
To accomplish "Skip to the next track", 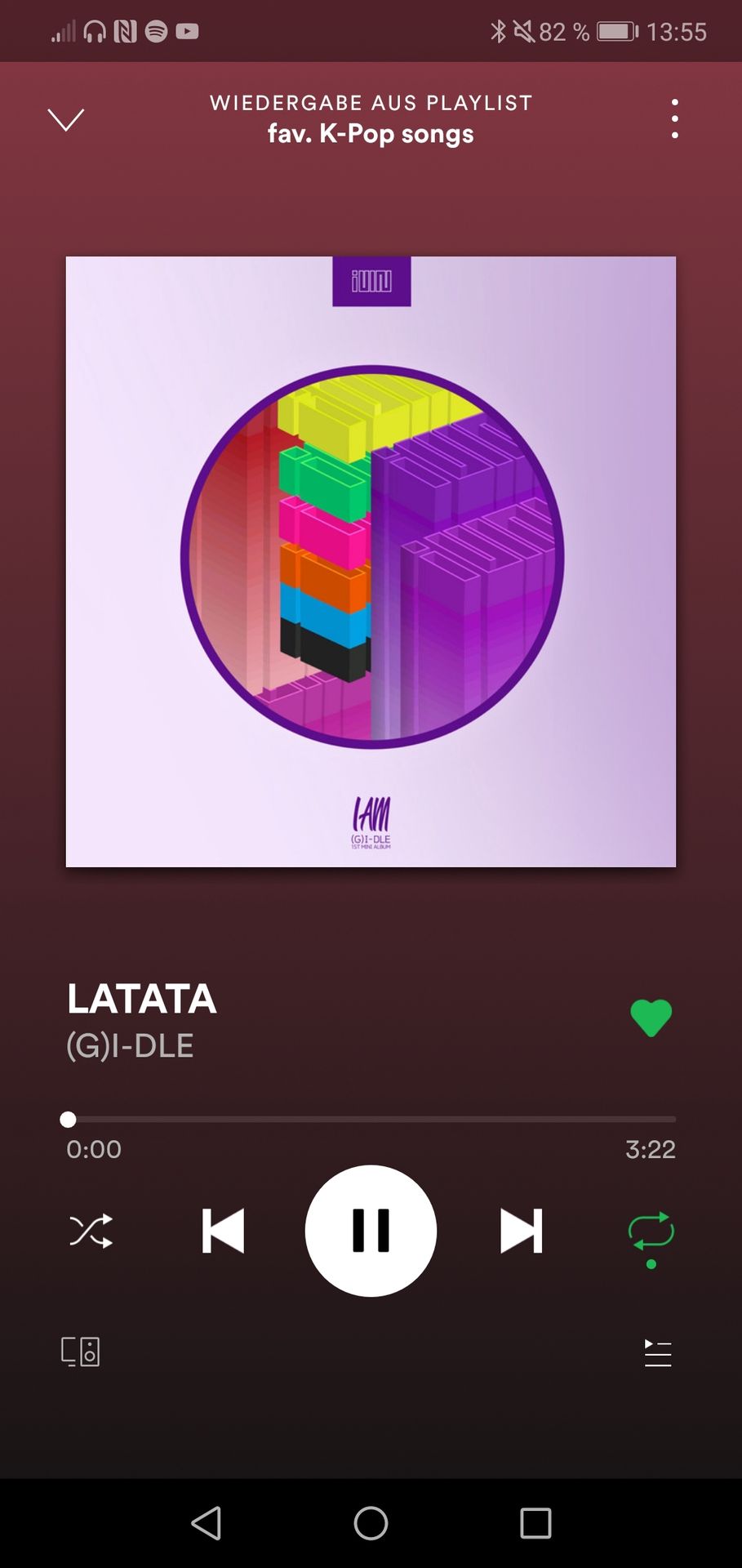I will tap(521, 1231).
